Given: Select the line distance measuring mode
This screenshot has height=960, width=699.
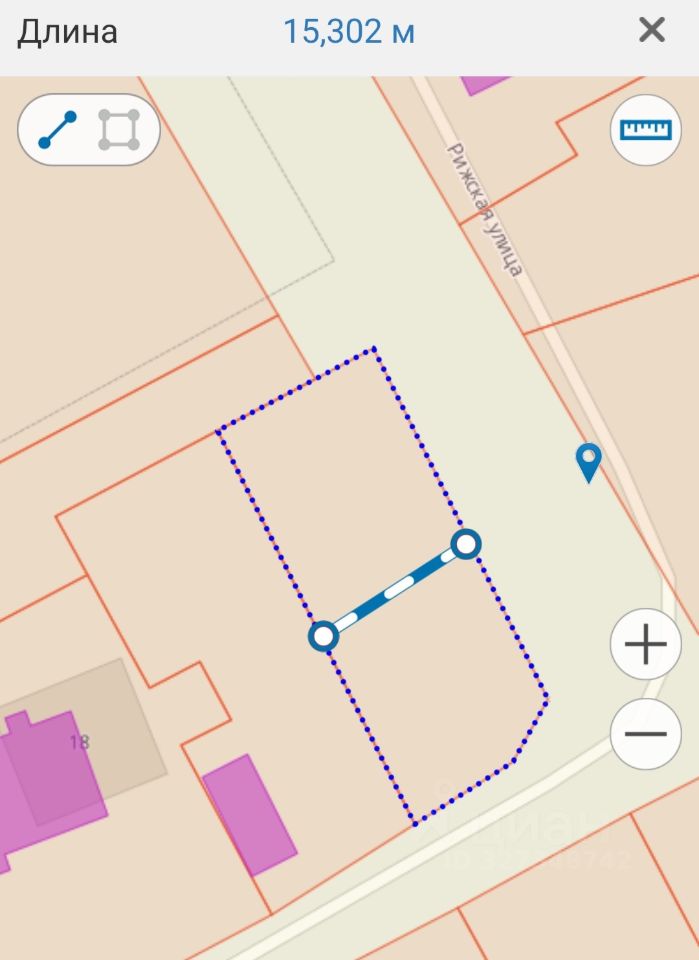Looking at the screenshot, I should click(58, 130).
